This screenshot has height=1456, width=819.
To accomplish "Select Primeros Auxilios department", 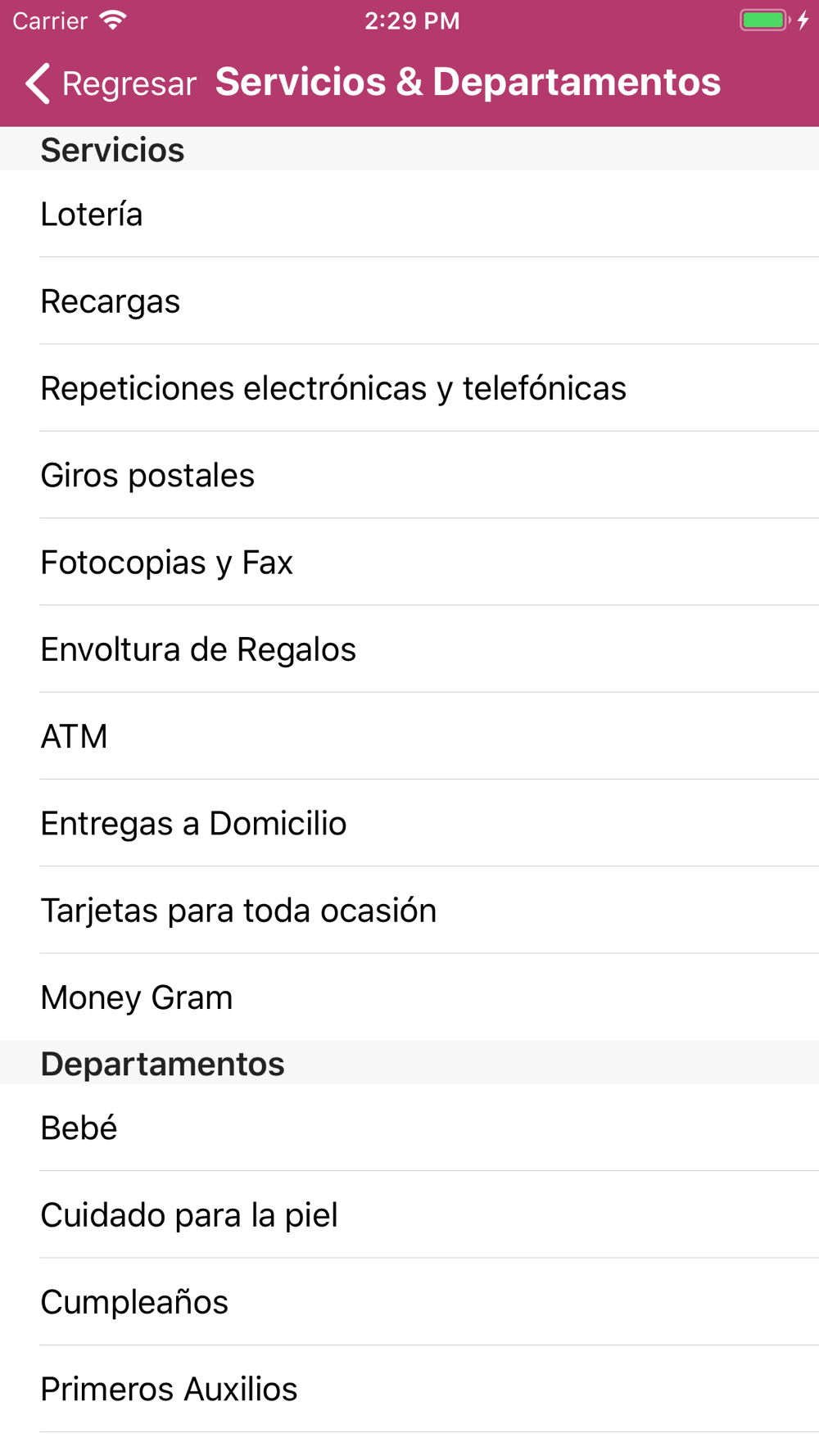I will pos(409,1389).
